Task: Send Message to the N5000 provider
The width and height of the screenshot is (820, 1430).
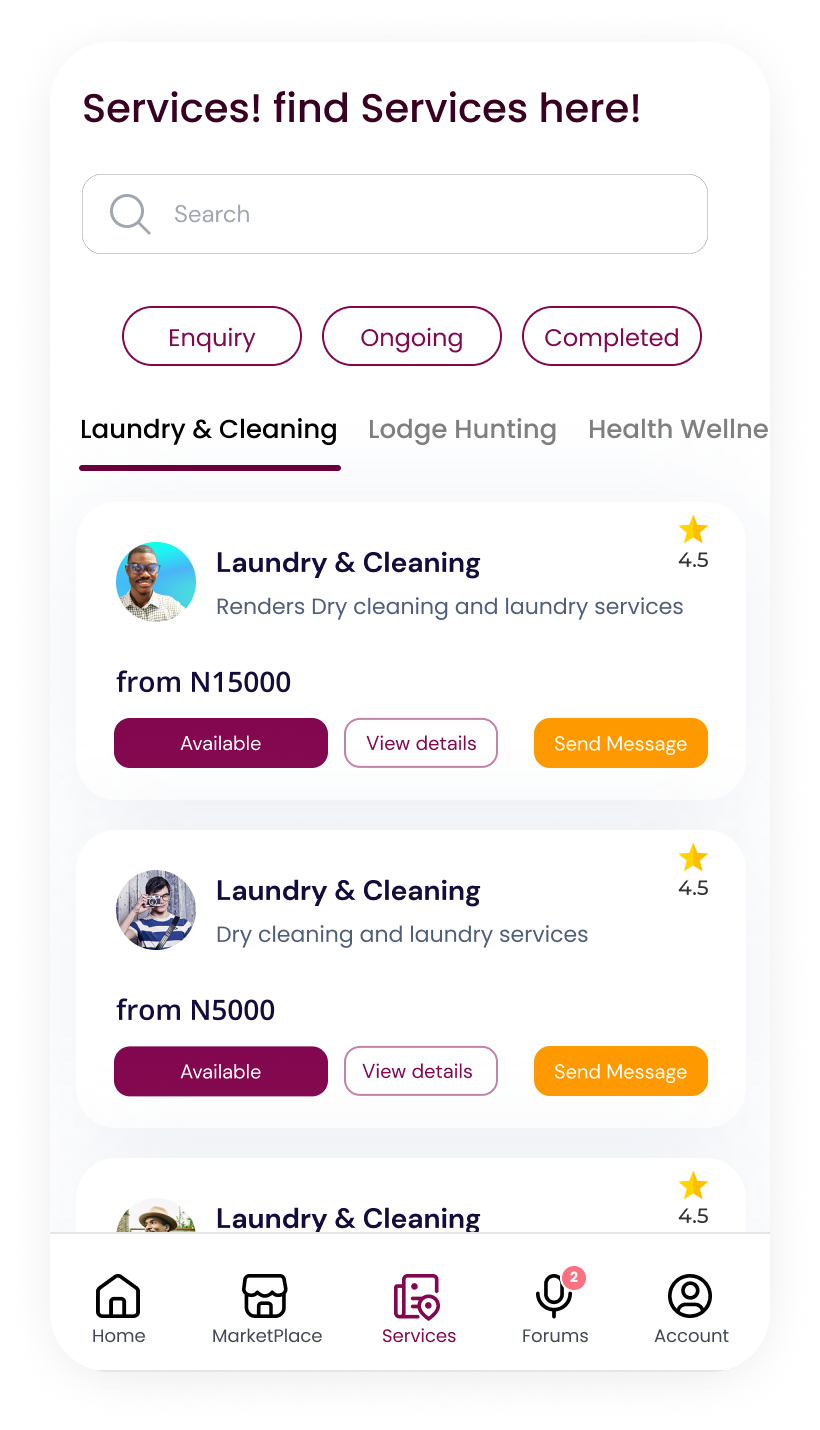Action: [620, 1071]
